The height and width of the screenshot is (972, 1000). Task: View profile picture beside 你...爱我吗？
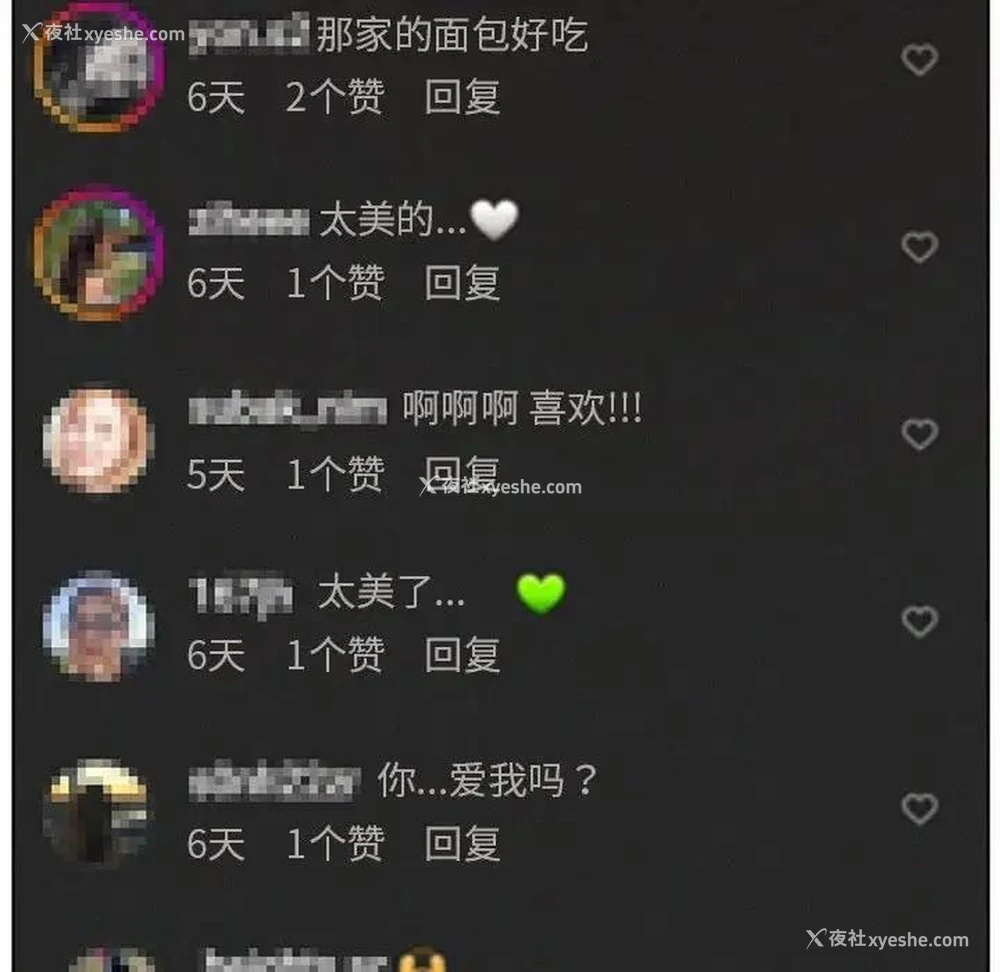(x=97, y=812)
